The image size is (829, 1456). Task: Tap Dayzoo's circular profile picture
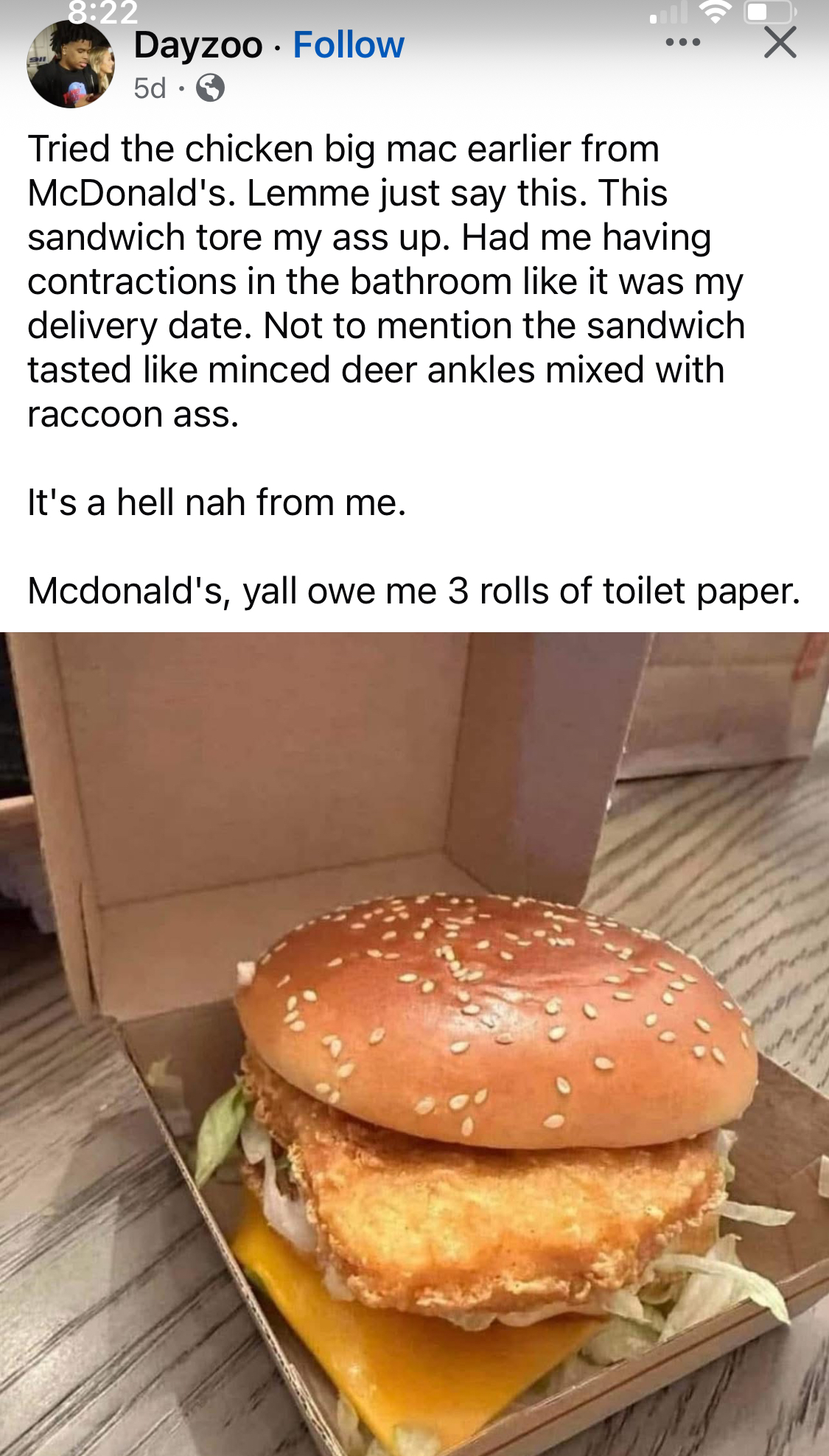[x=70, y=63]
